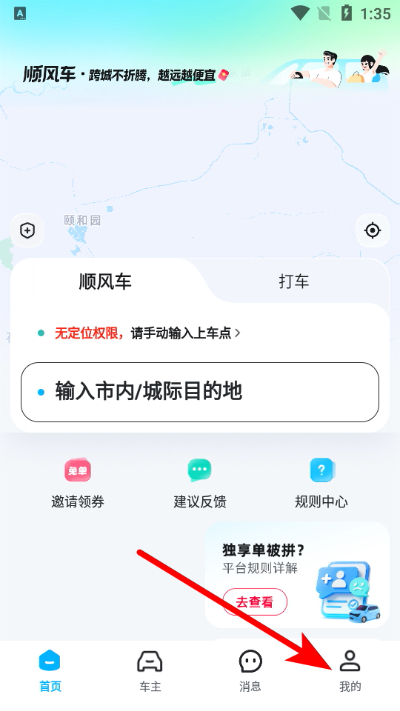Tap the 去查看 button
Viewport: 400px width, 711px height.
point(255,602)
